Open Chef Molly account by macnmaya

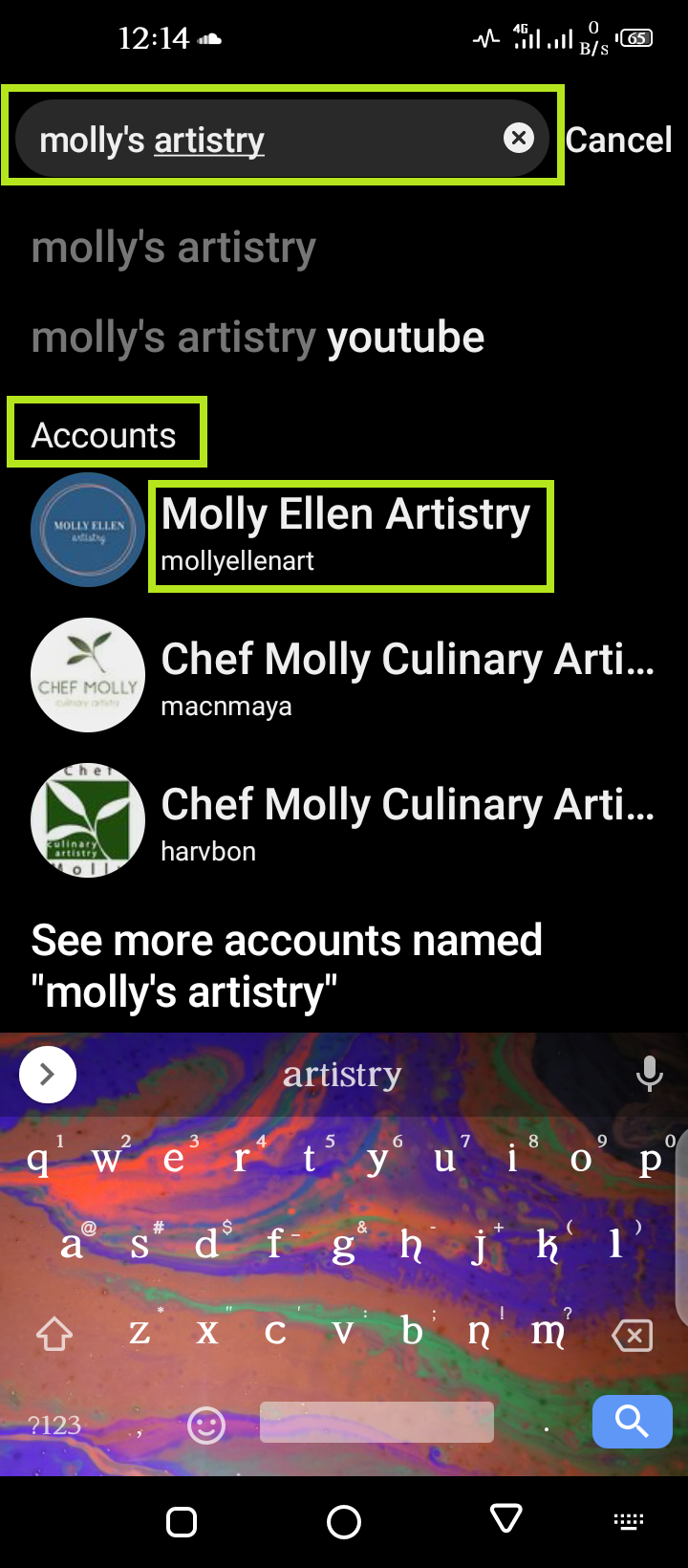tap(344, 675)
